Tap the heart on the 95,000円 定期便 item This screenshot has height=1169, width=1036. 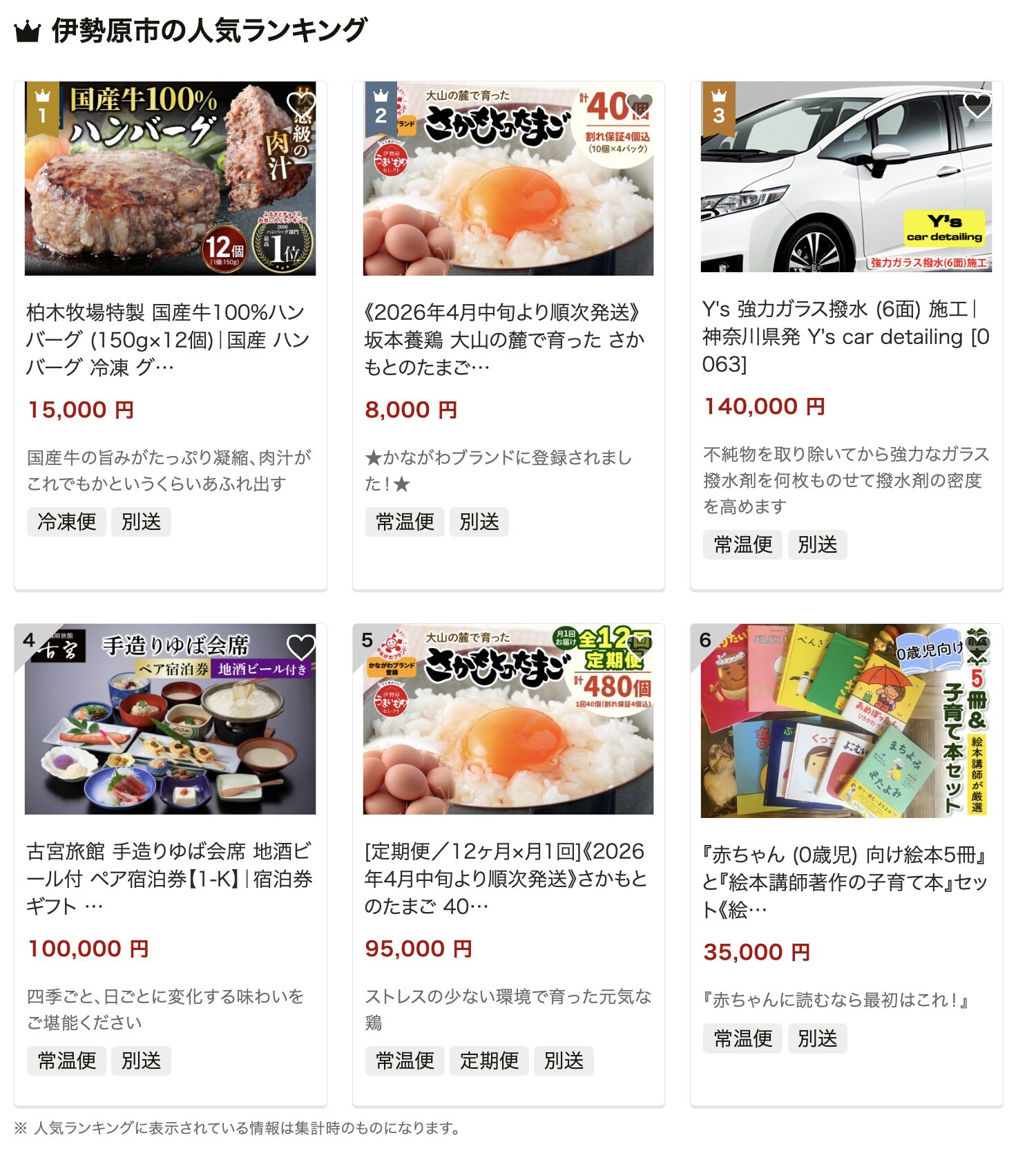[639, 646]
